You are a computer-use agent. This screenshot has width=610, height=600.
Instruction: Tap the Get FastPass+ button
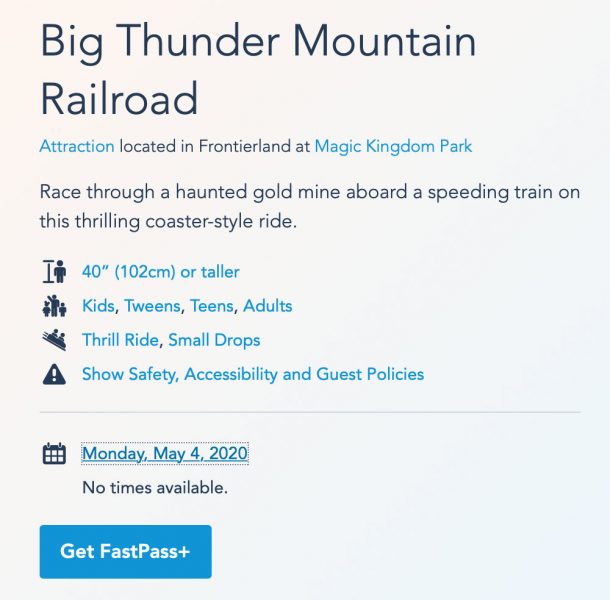[125, 551]
